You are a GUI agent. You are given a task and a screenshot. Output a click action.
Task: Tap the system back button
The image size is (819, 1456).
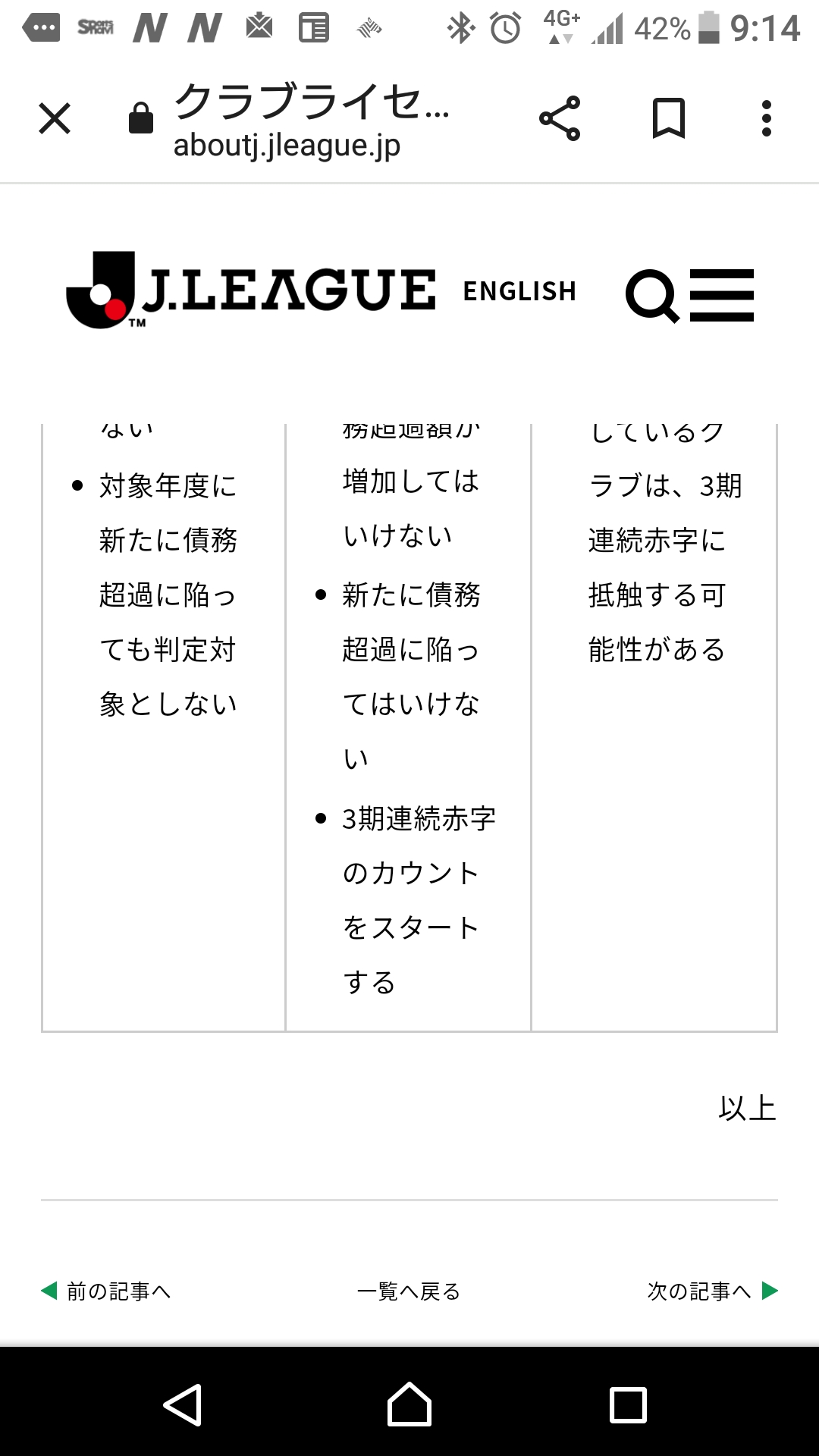(x=183, y=1405)
